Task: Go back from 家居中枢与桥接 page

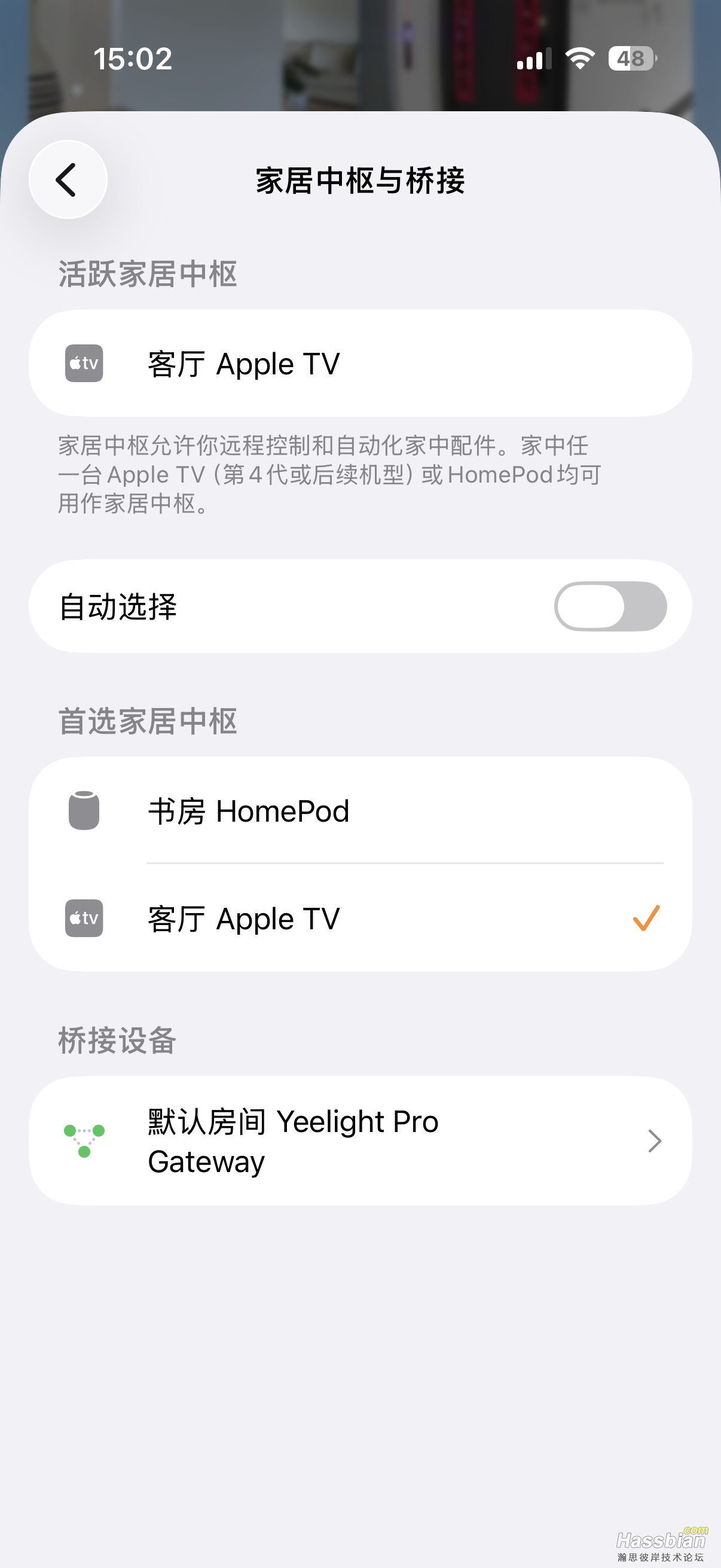Action: 68,179
